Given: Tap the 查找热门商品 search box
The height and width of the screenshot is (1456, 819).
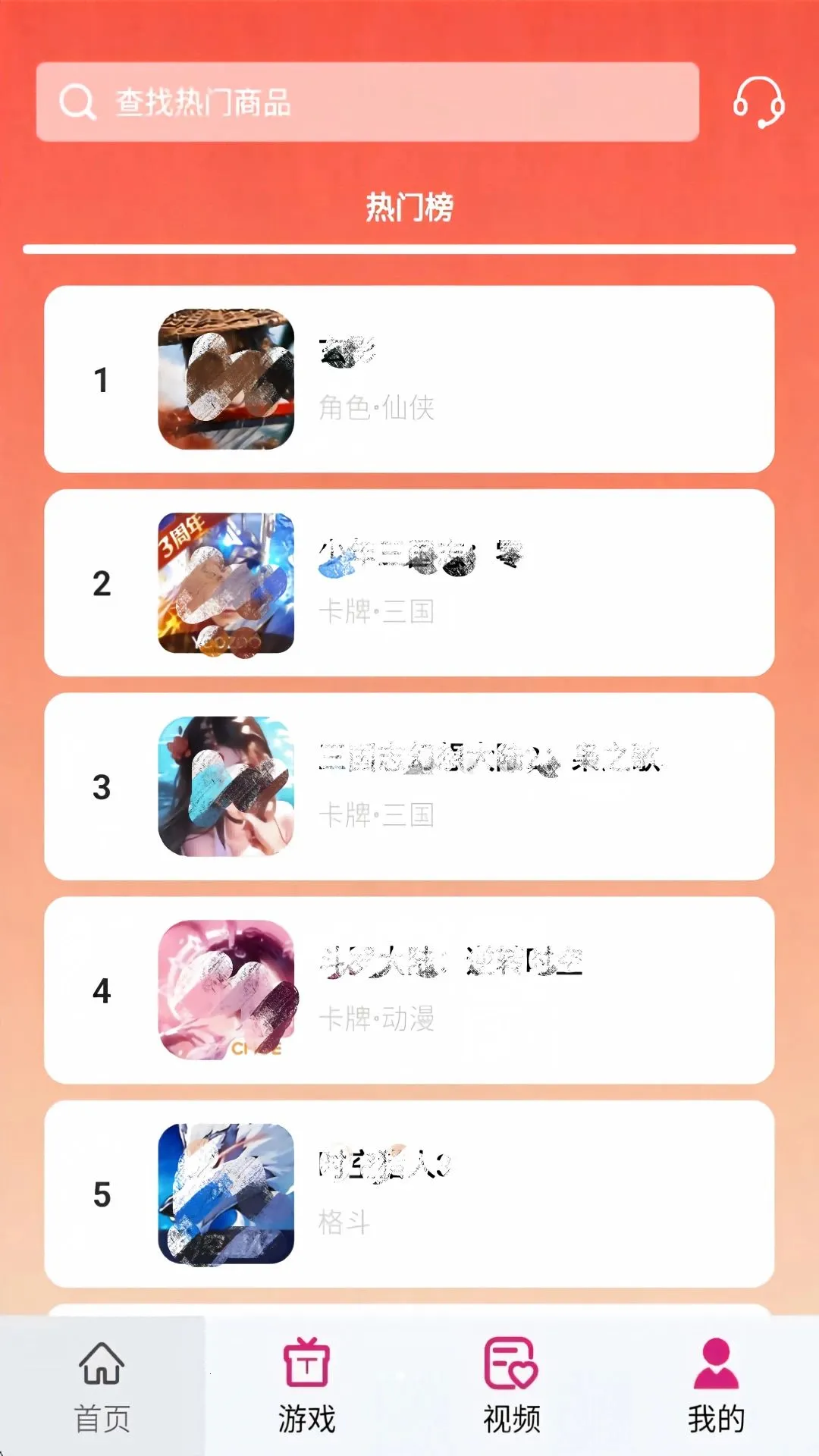Looking at the screenshot, I should coord(368,102).
